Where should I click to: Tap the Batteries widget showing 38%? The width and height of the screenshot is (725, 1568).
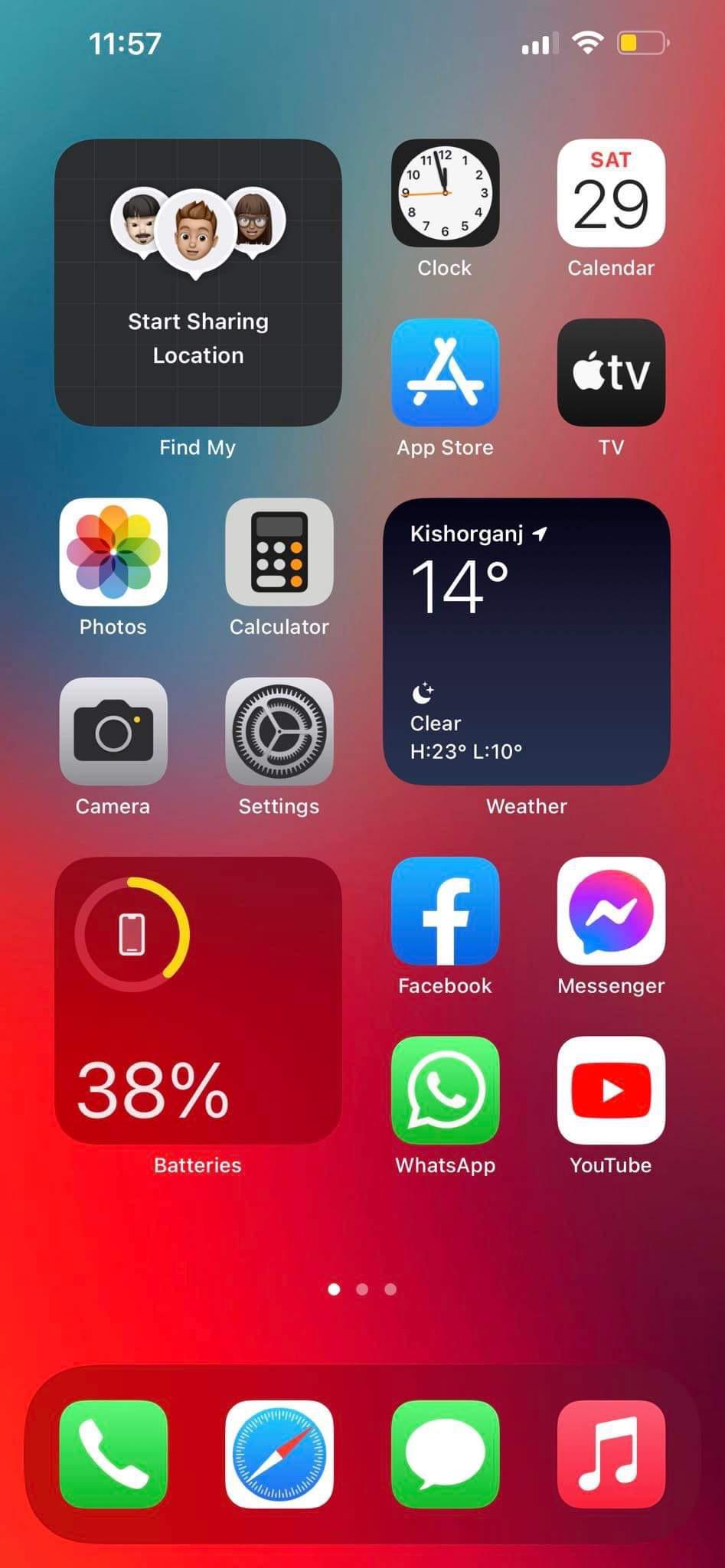click(198, 1000)
